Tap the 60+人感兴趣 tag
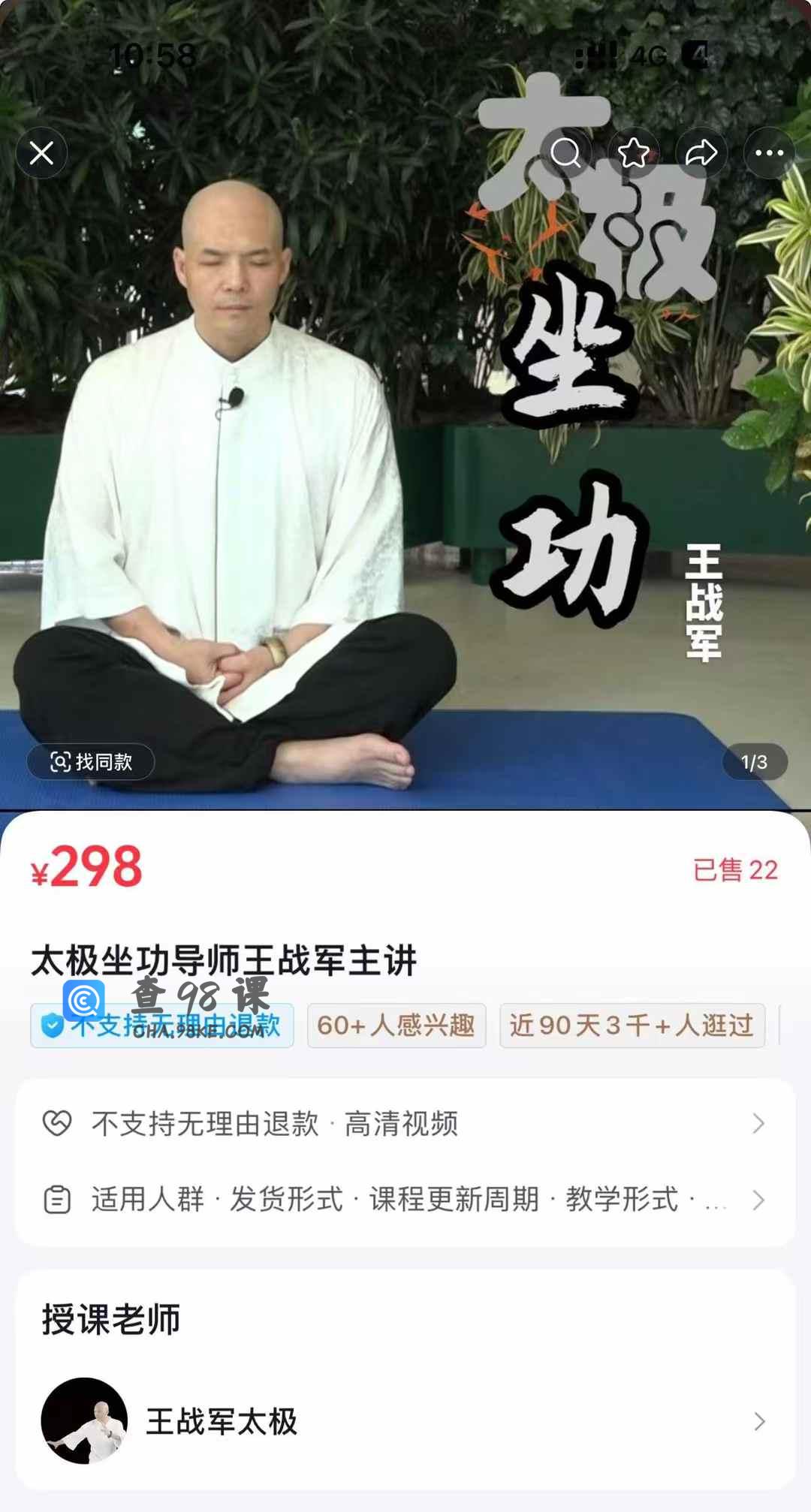This screenshot has width=811, height=1512. coord(396,1026)
